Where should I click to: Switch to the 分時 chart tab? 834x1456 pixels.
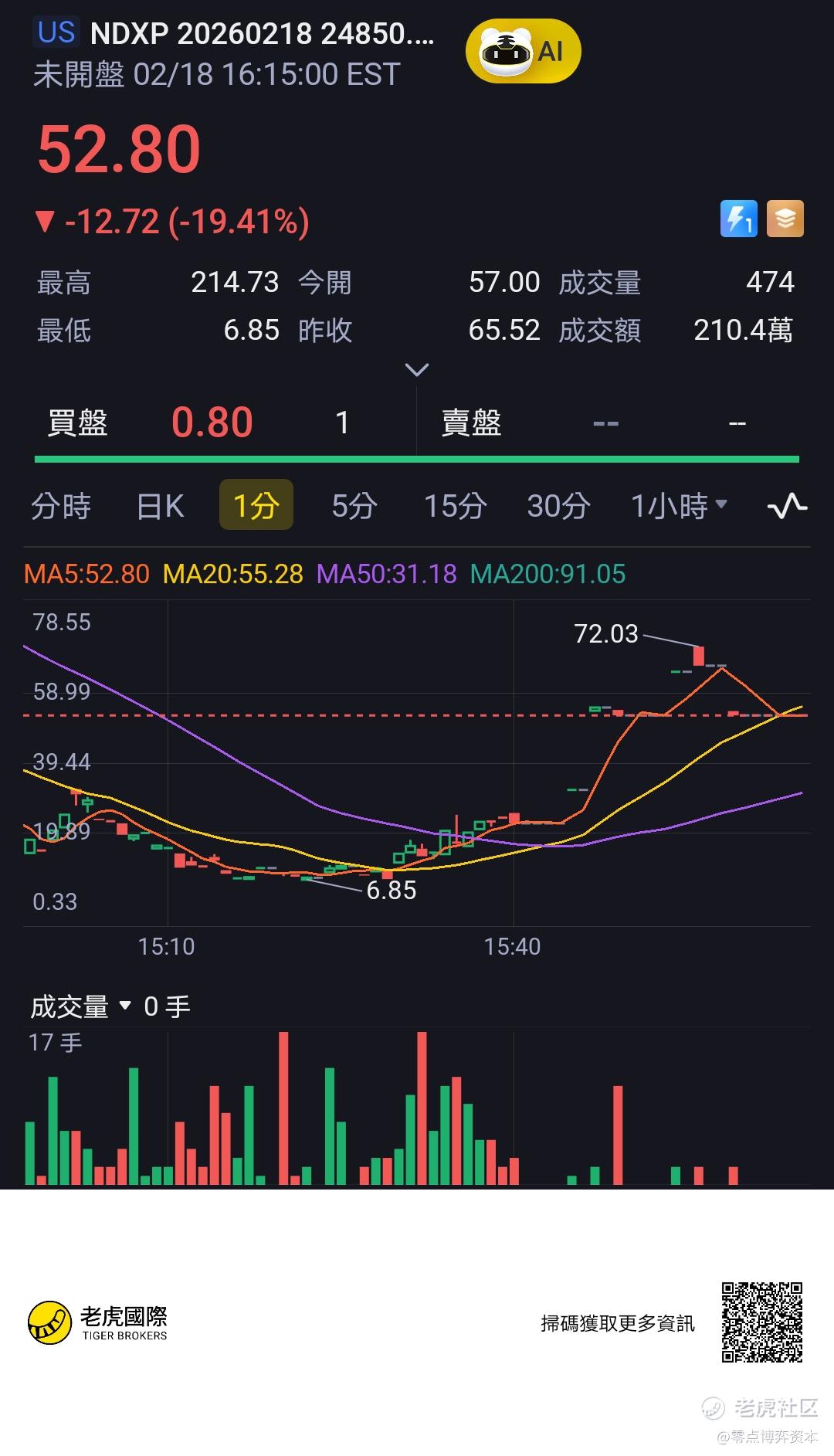click(x=61, y=506)
